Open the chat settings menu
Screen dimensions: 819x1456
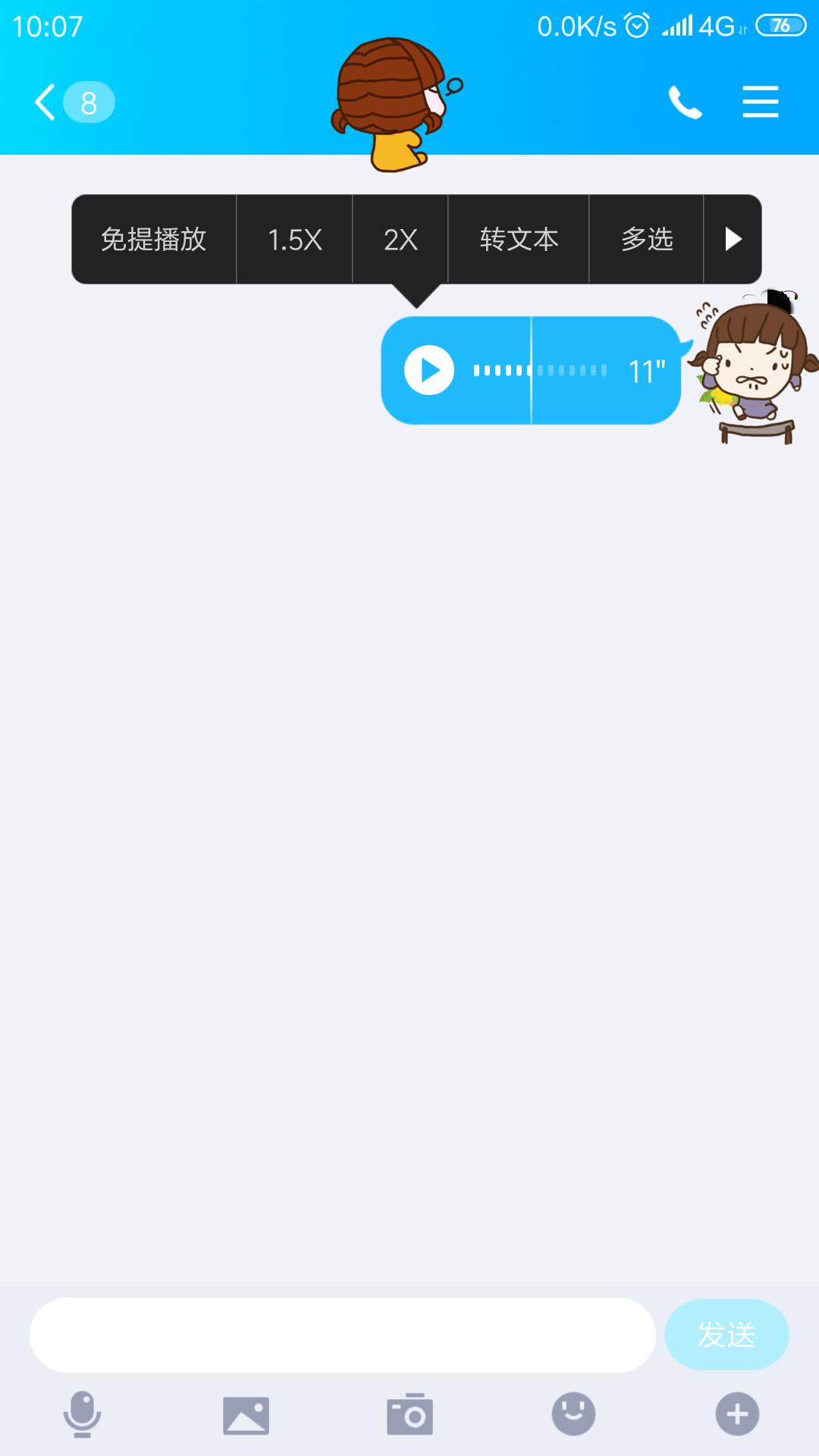click(x=760, y=102)
